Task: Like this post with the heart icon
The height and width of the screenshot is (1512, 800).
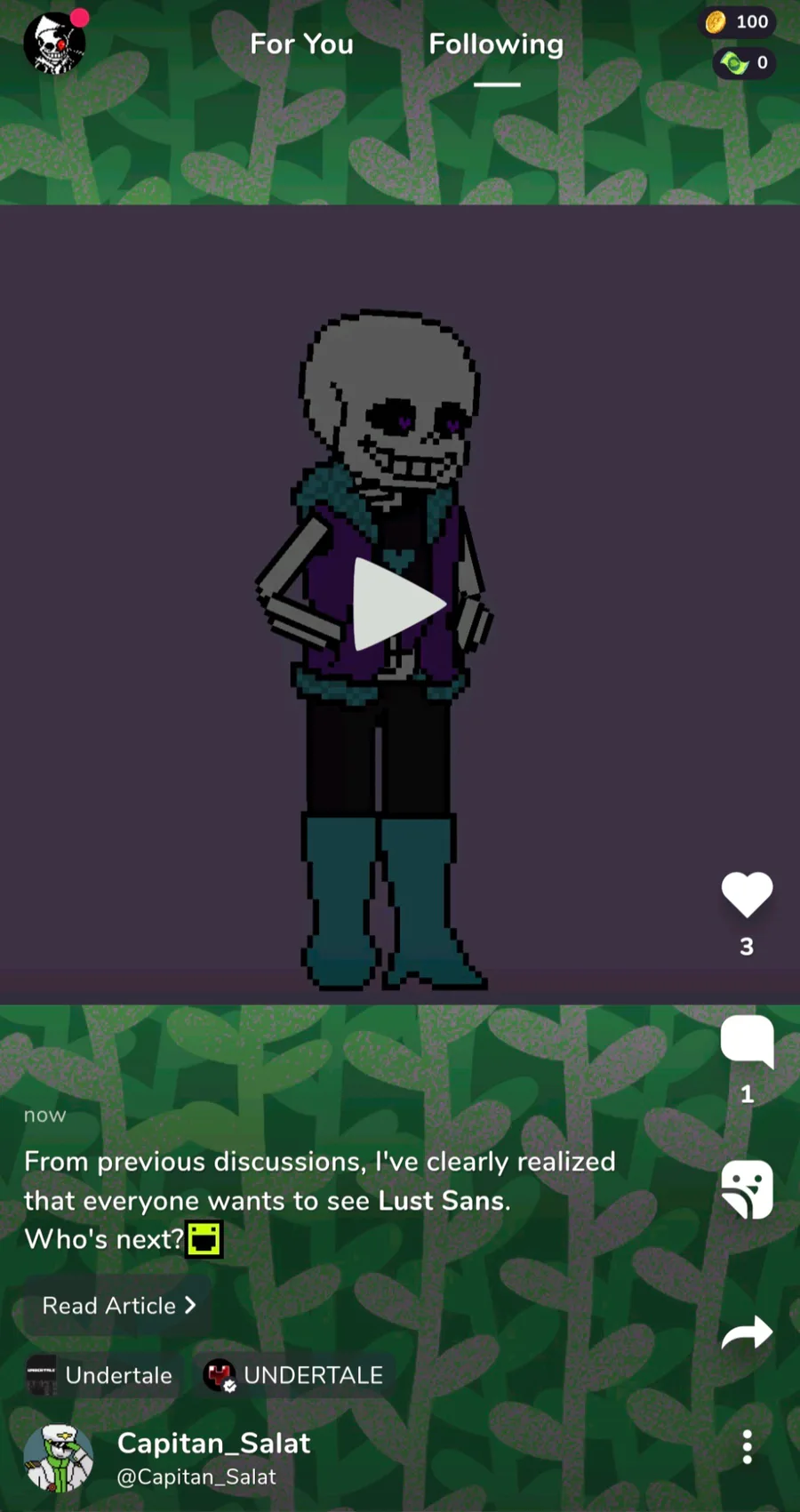Action: point(747,894)
